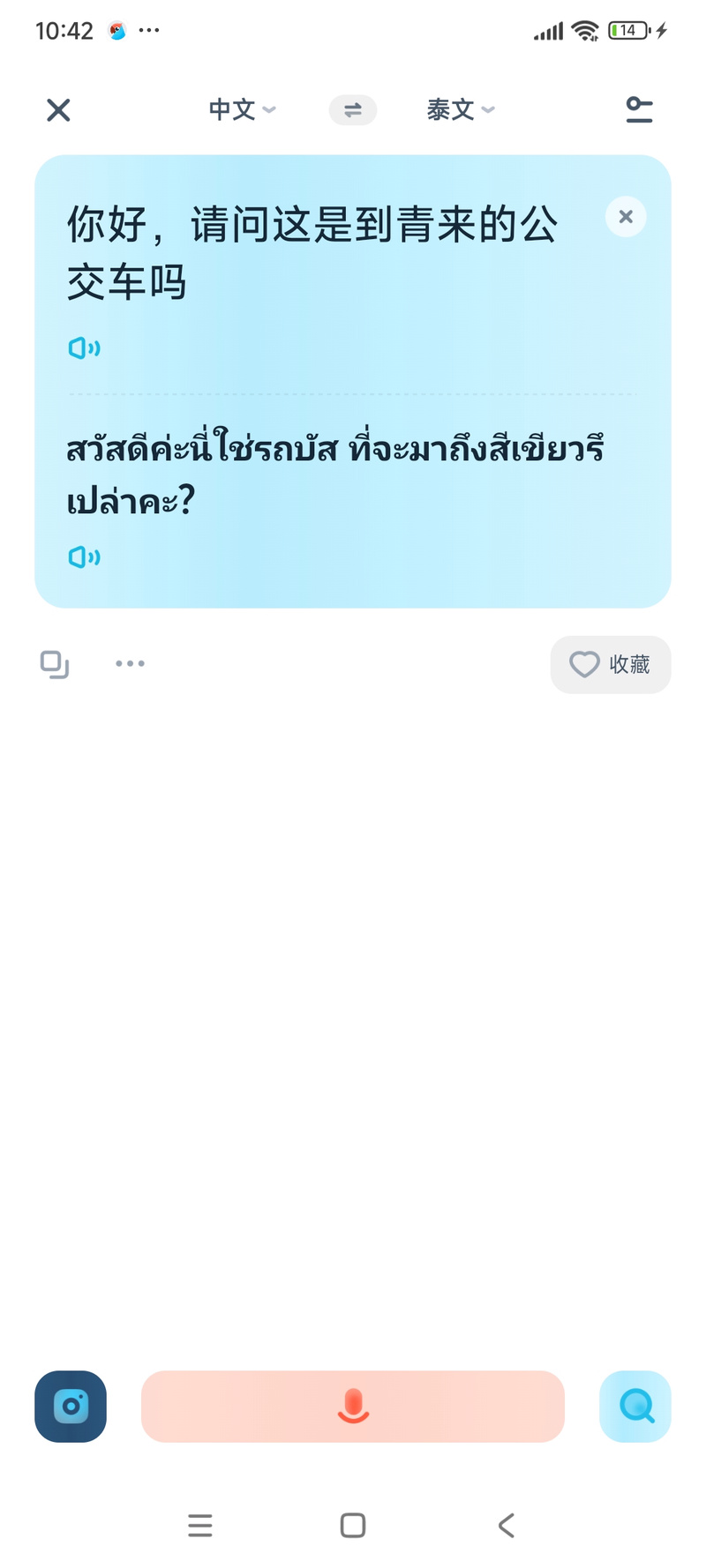Open the search magnifier tool
Screen dimensions: 706x1568
[x=635, y=1407]
